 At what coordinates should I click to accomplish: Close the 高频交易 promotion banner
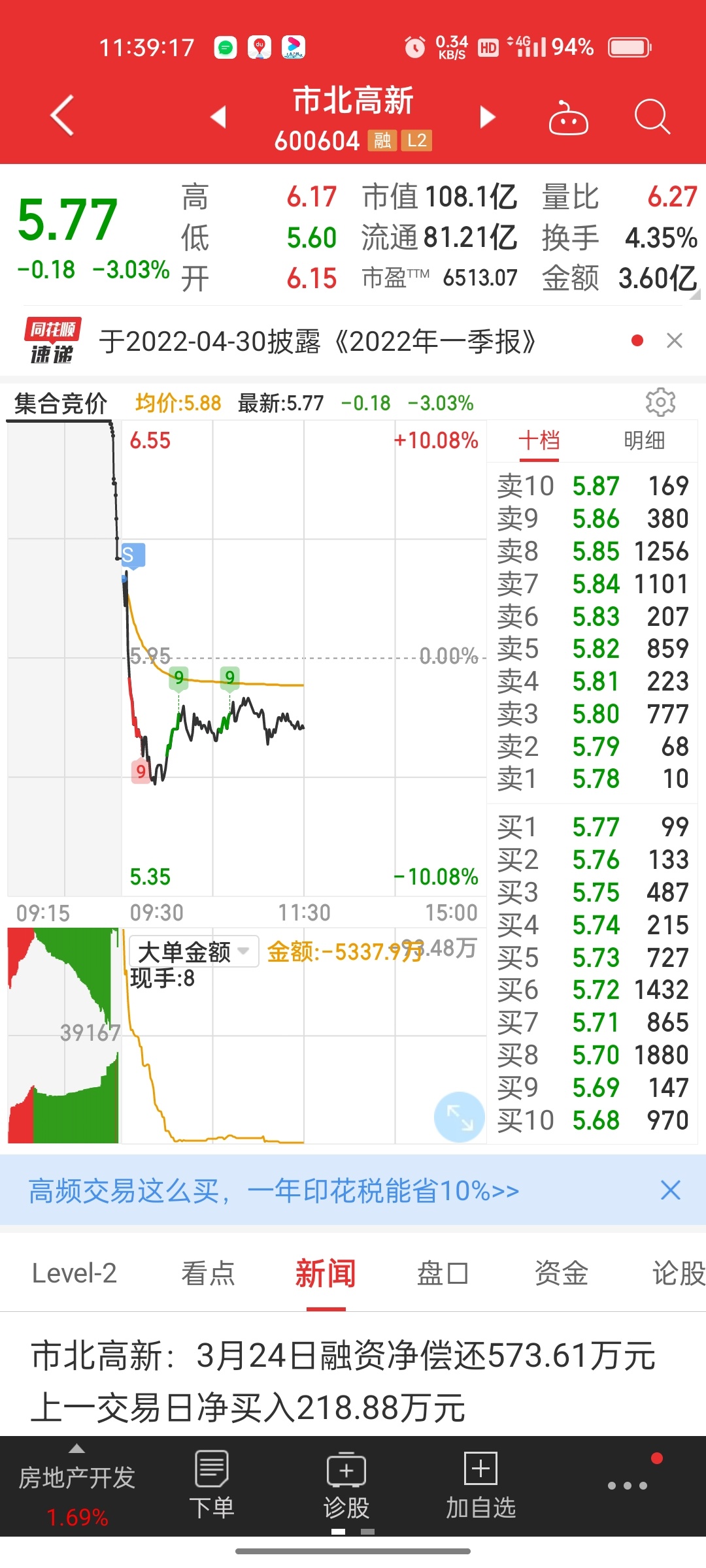tap(671, 1190)
